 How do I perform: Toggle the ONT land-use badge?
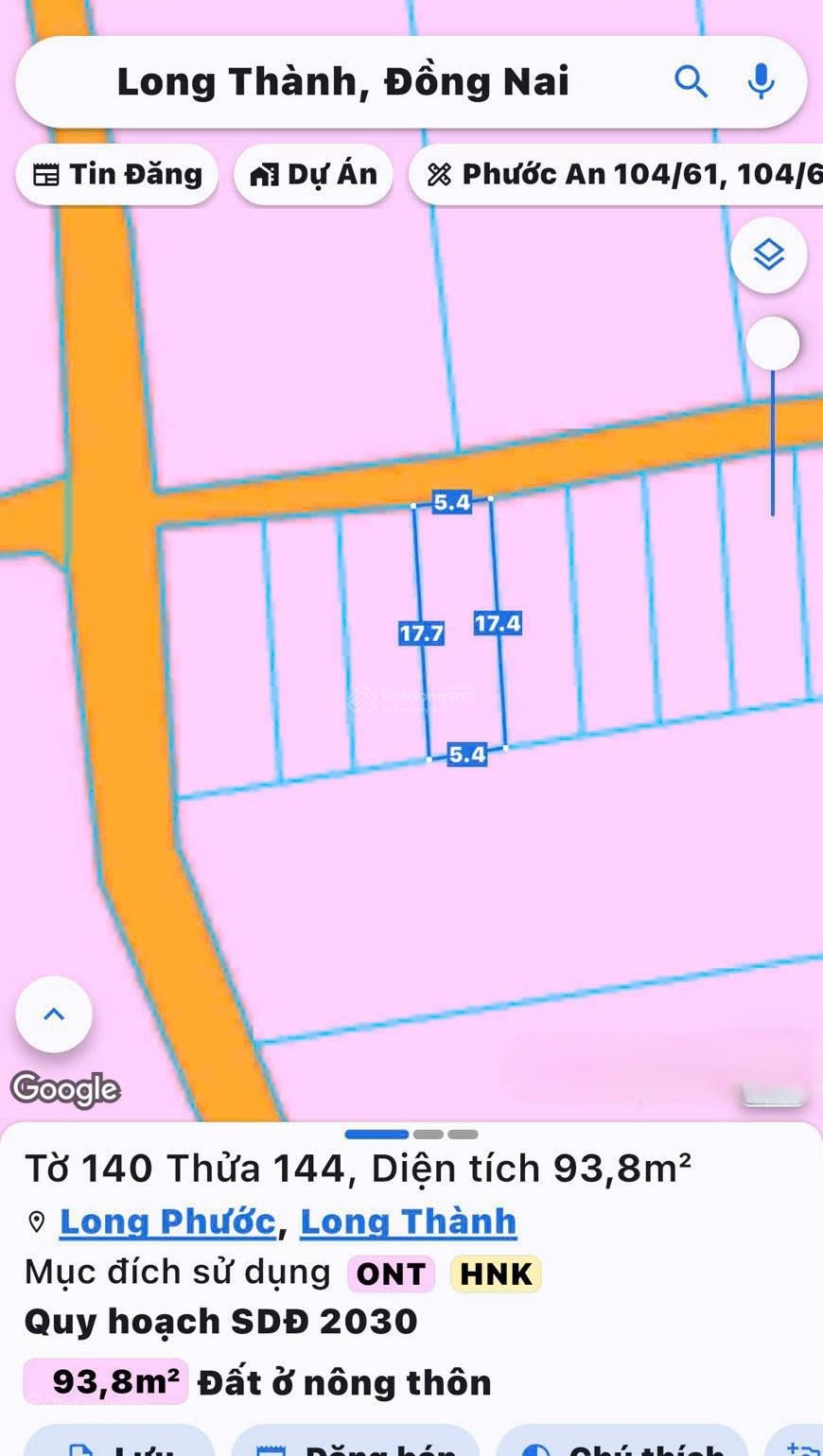389,1274
